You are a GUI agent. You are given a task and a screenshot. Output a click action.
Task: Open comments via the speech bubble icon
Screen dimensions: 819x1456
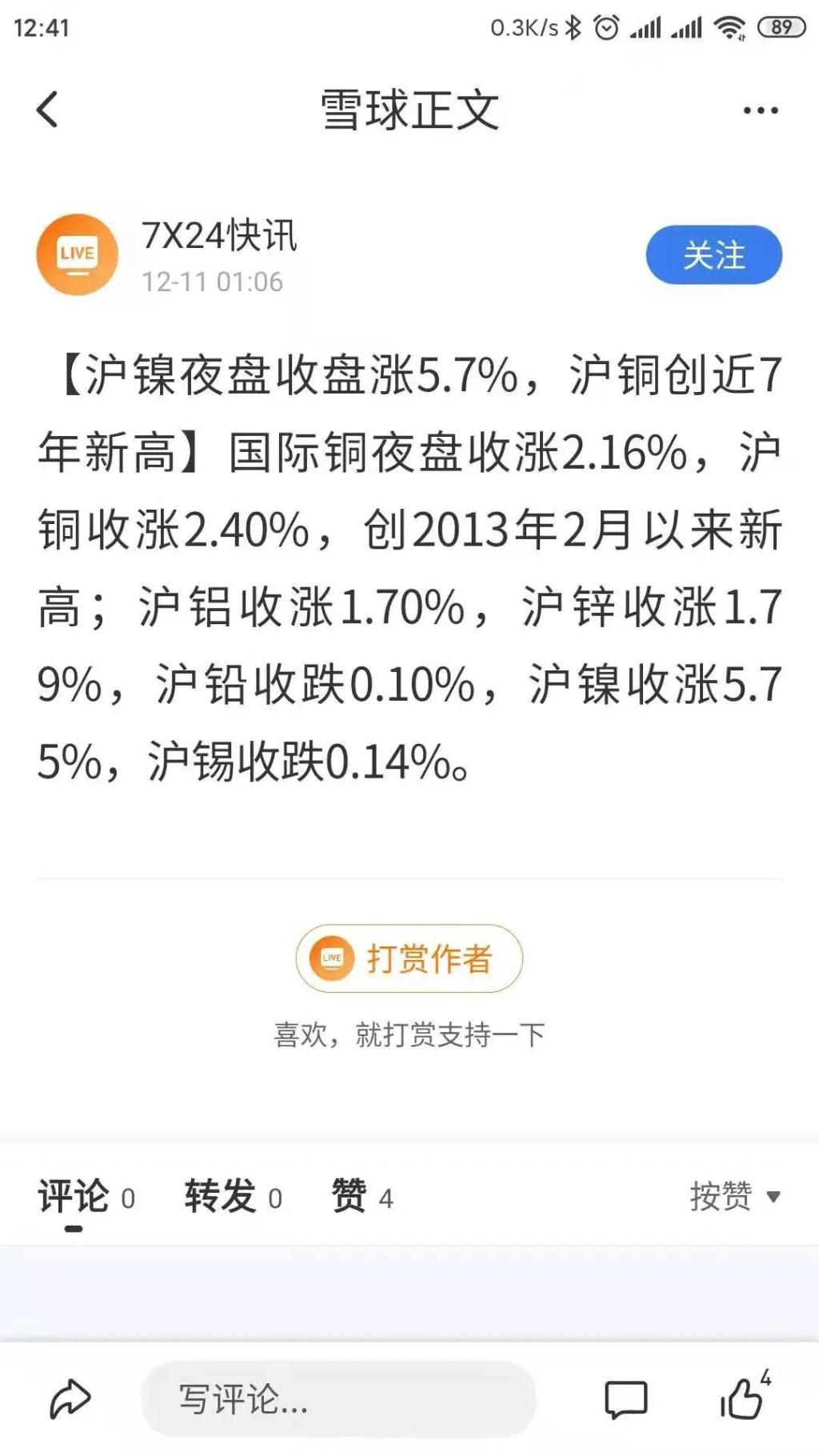625,1400
